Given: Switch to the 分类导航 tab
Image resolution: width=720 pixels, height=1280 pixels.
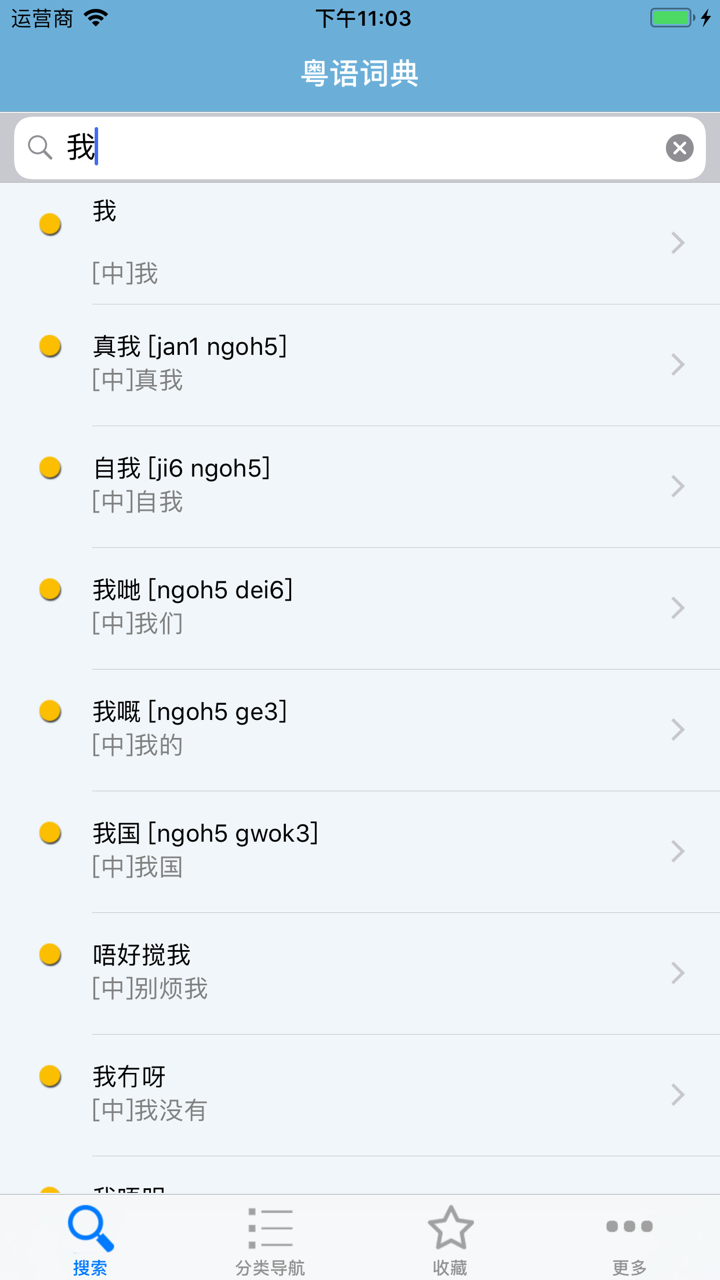Looking at the screenshot, I should pyautogui.click(x=269, y=1240).
